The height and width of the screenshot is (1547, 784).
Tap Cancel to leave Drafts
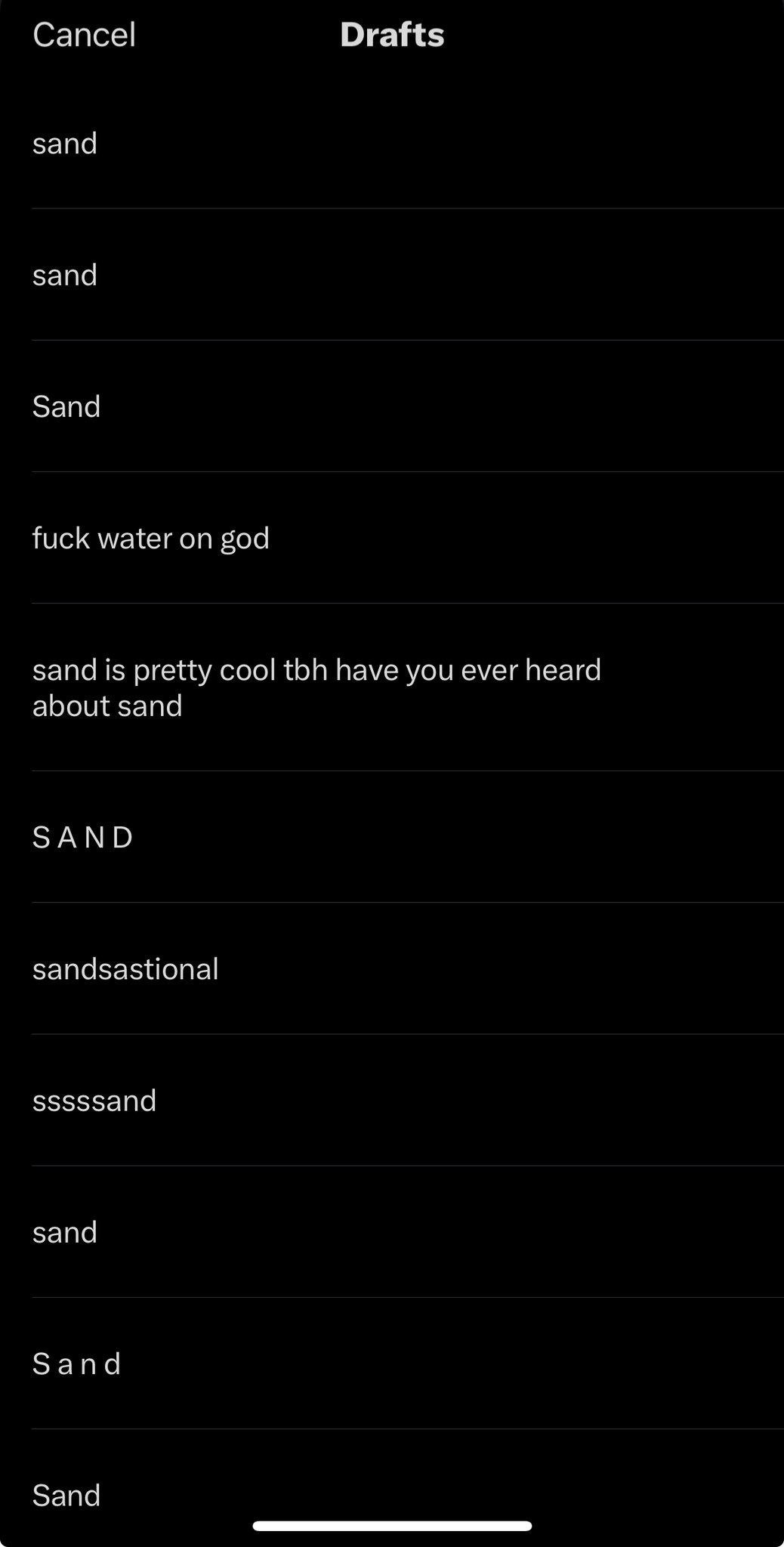click(x=84, y=35)
